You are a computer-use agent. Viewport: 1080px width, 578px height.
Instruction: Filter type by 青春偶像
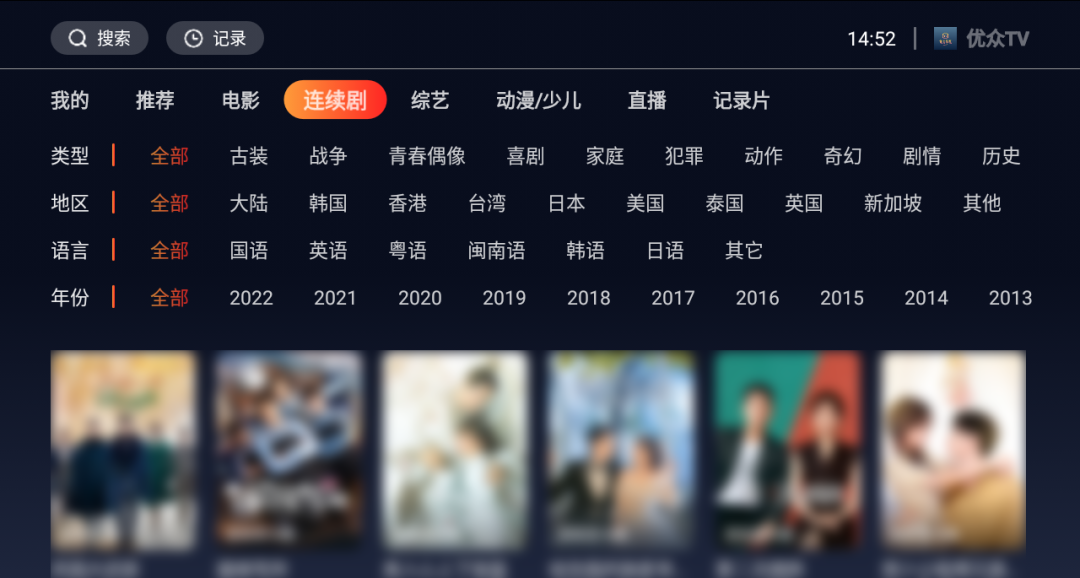(427, 156)
